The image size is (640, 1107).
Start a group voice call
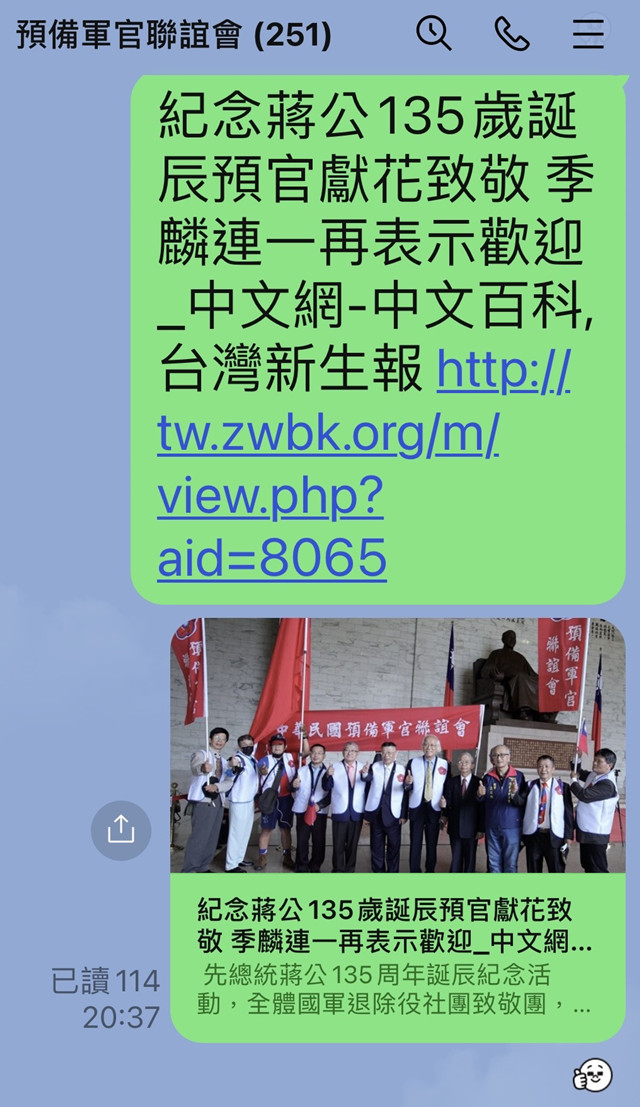pos(511,34)
